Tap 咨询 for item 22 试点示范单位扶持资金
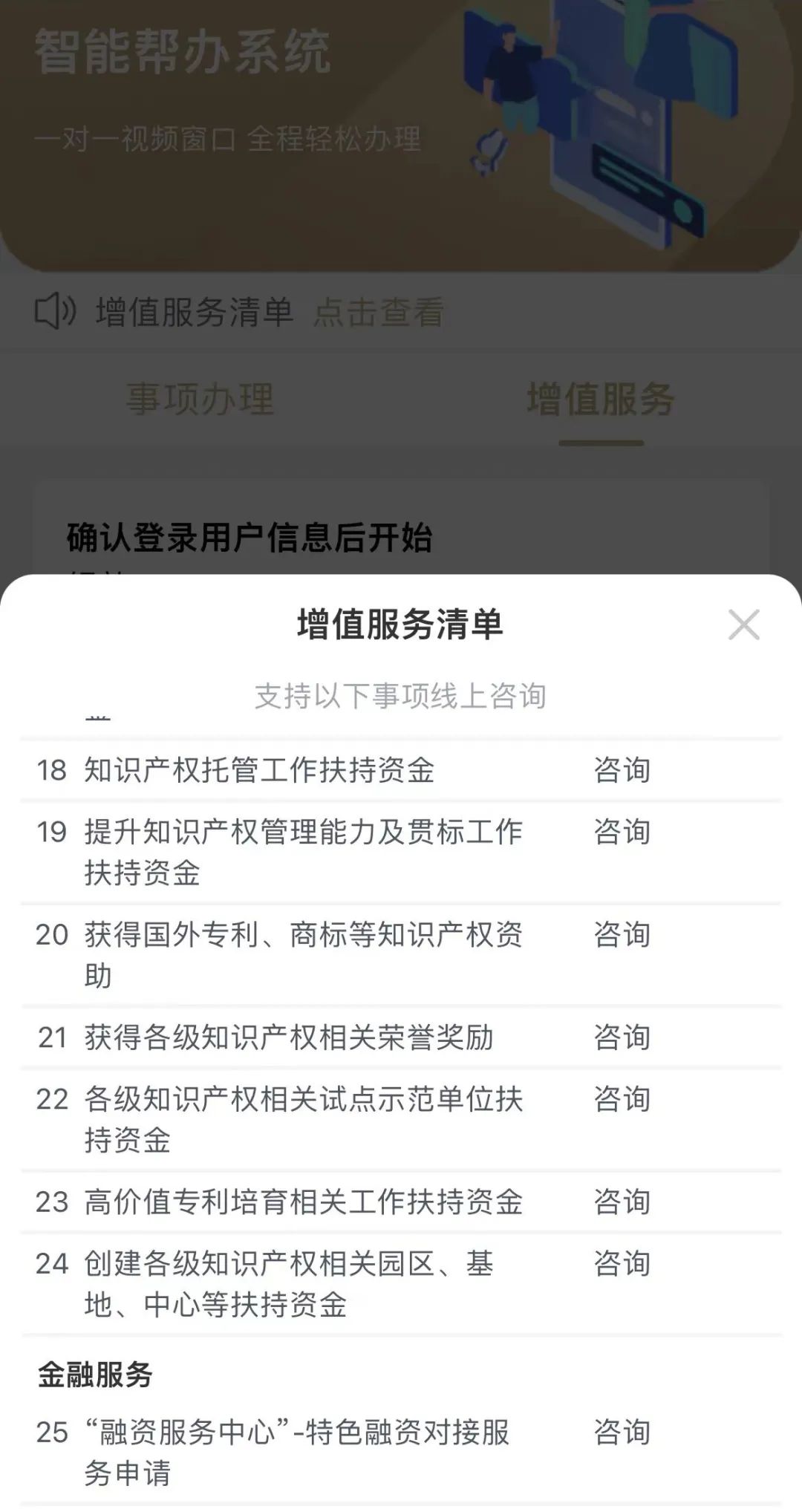Image resolution: width=802 pixels, height=1512 pixels. pos(622,1099)
